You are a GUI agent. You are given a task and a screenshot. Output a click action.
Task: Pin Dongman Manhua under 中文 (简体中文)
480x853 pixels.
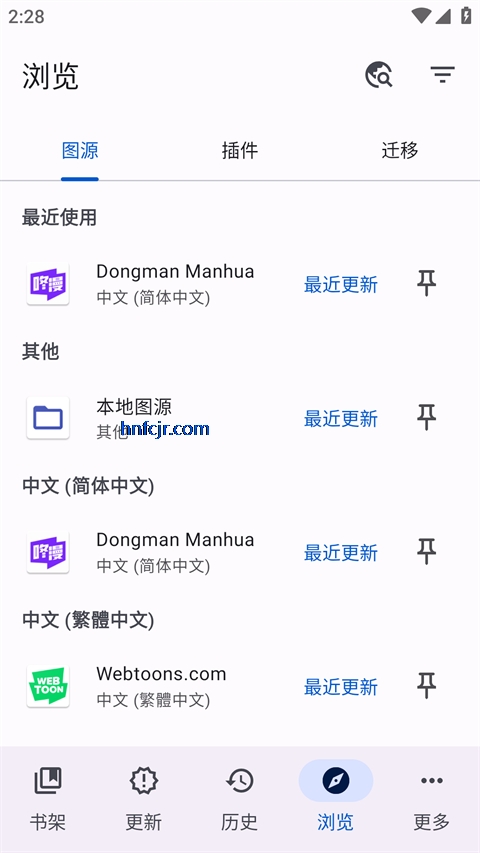click(427, 552)
